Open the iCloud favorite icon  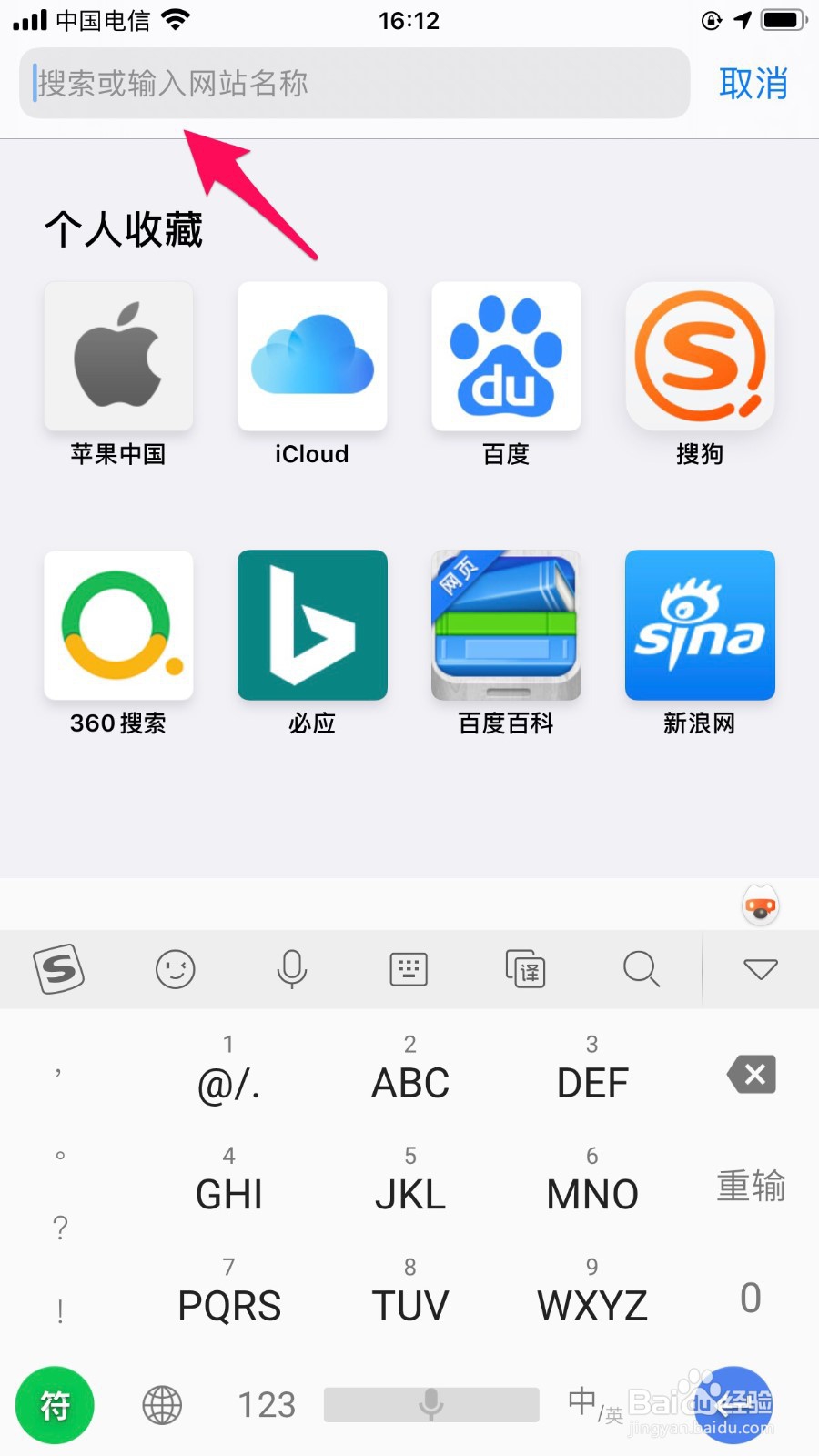(x=311, y=356)
